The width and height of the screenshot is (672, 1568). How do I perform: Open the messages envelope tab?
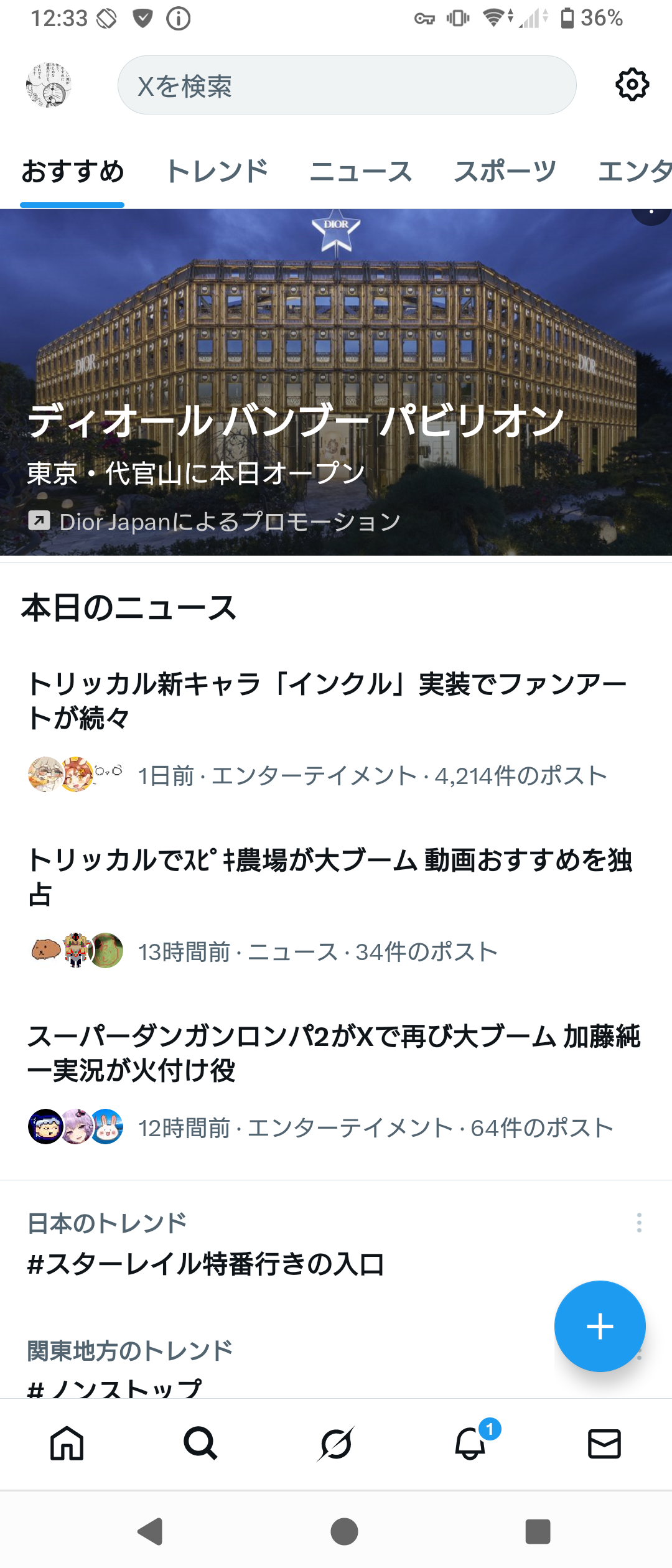[x=604, y=1444]
